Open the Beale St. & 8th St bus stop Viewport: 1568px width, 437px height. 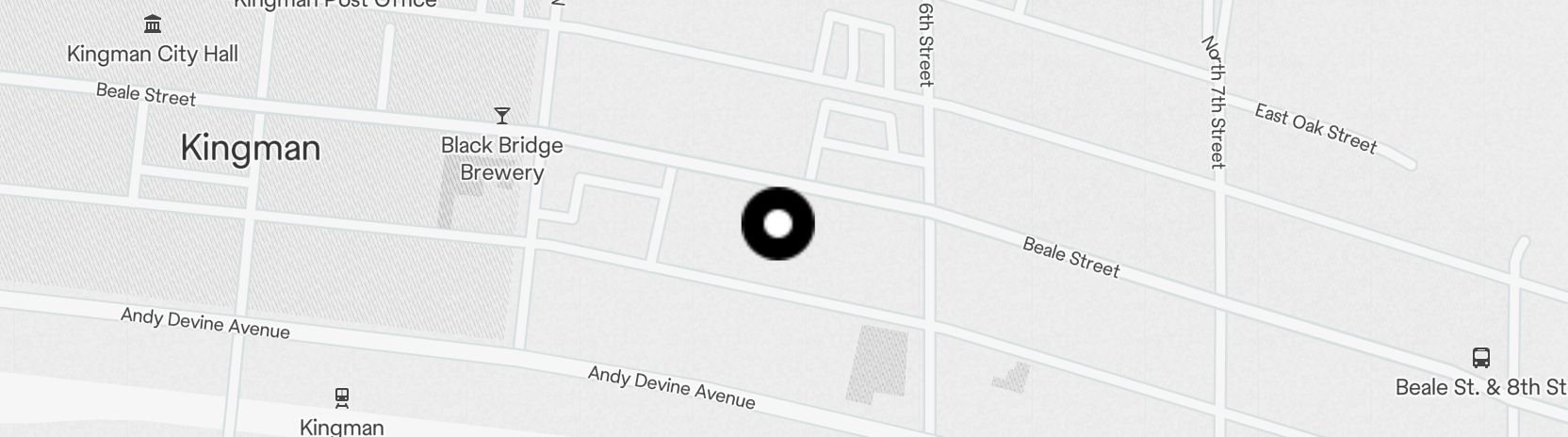[1480, 358]
